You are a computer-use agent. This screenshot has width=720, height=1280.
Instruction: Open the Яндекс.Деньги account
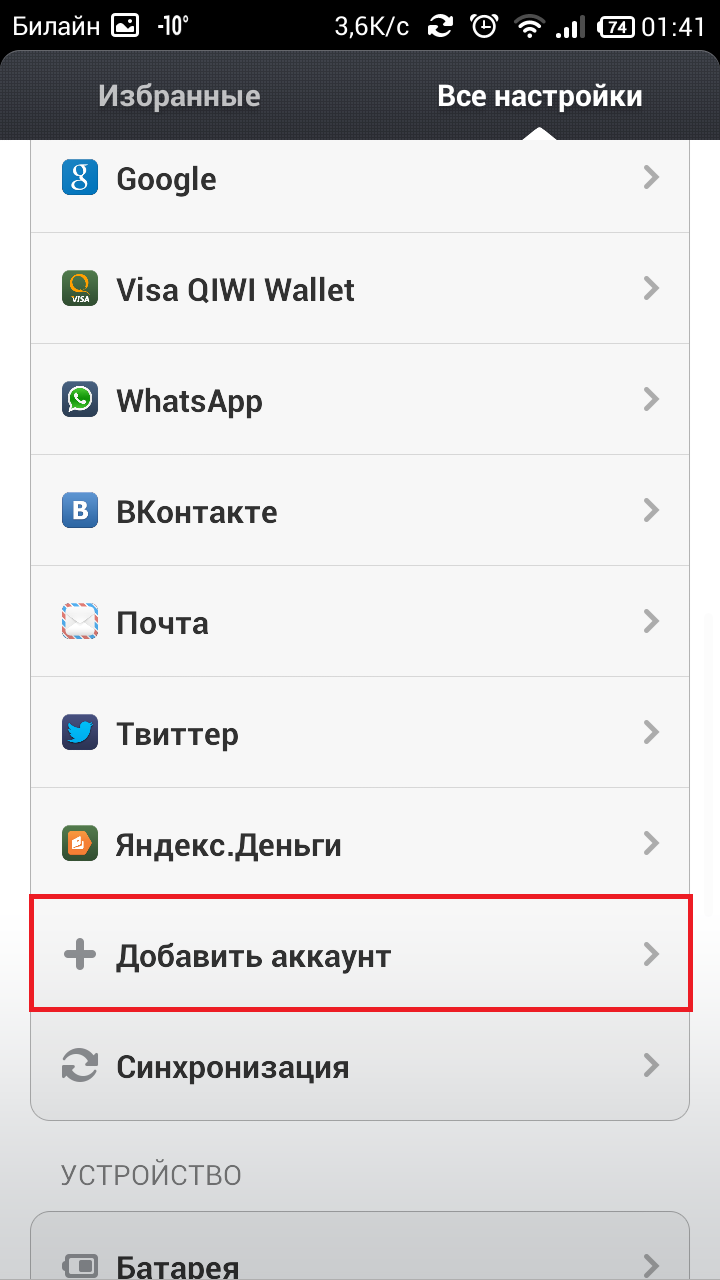point(360,845)
